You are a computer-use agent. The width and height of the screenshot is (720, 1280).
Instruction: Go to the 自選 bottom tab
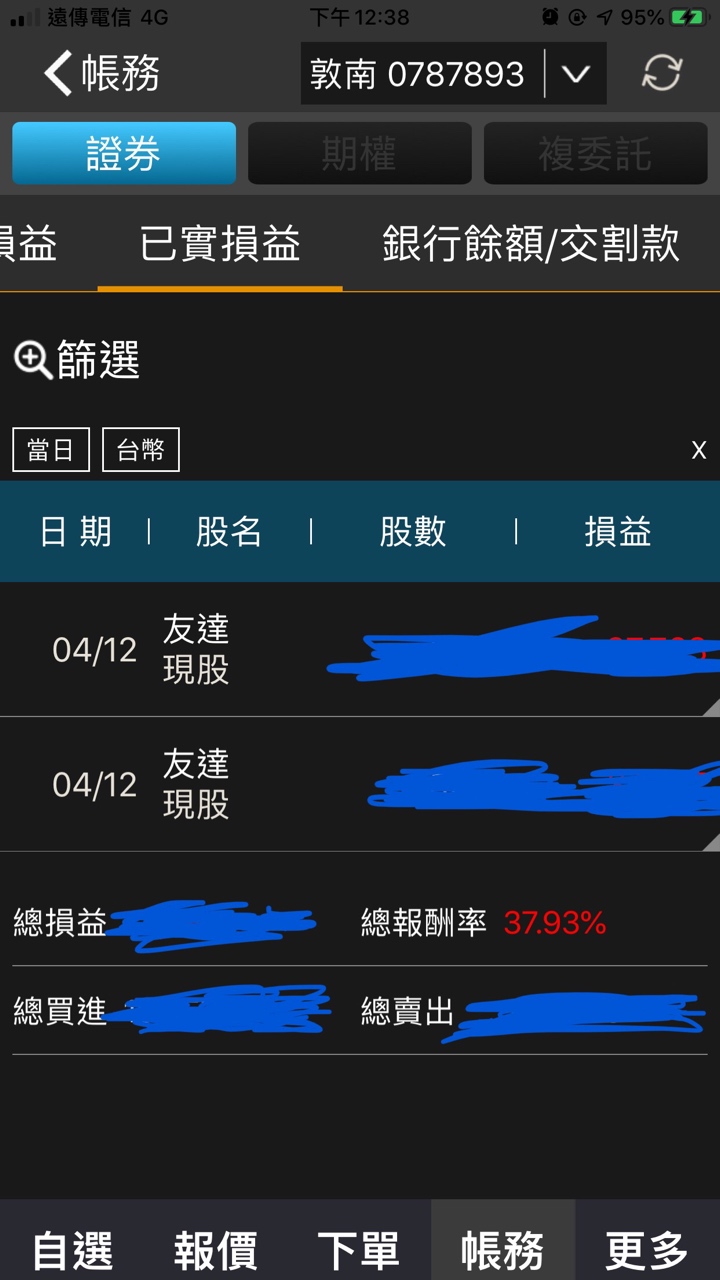click(73, 1250)
